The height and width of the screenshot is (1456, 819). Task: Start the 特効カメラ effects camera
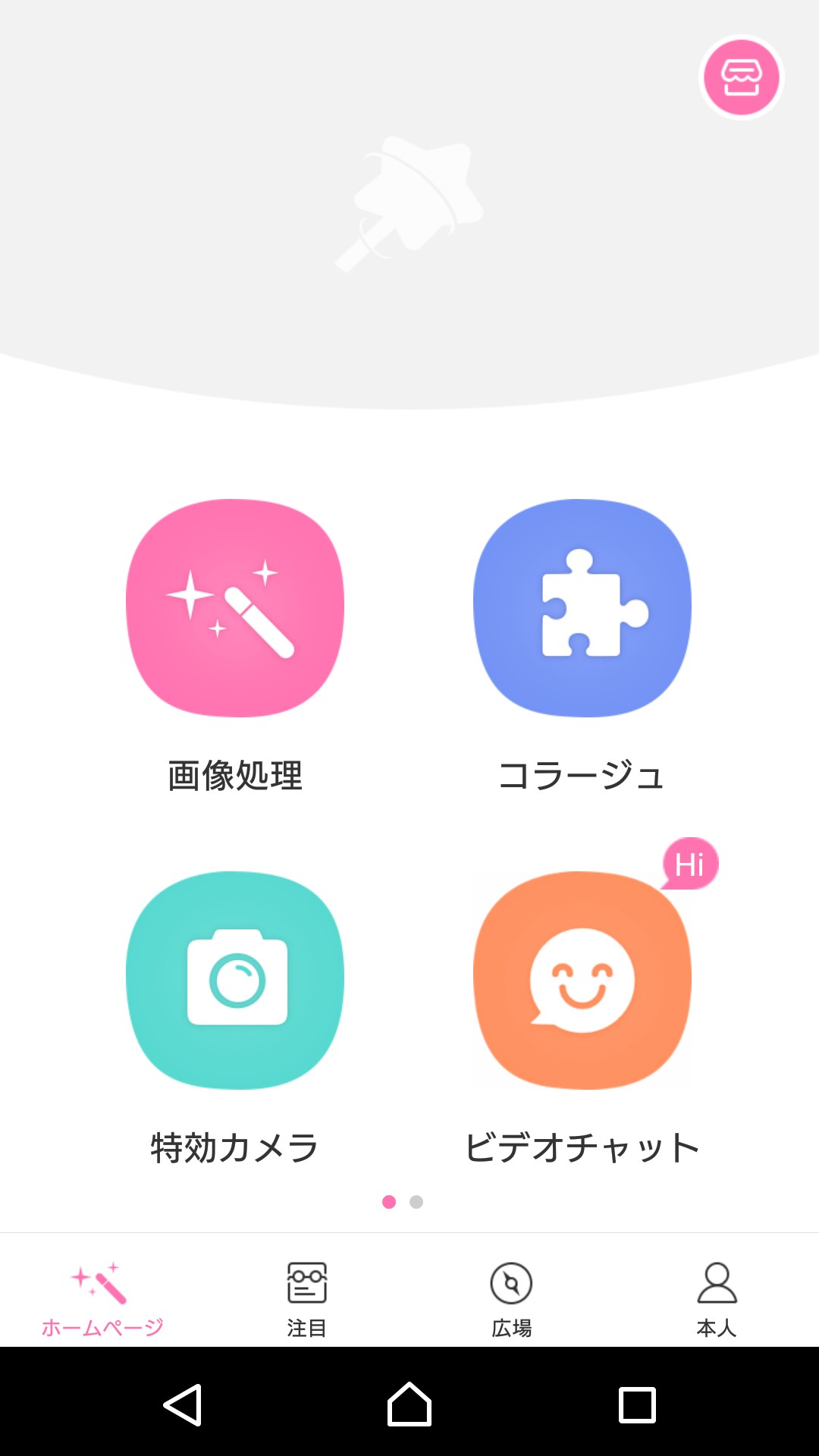[x=235, y=980]
